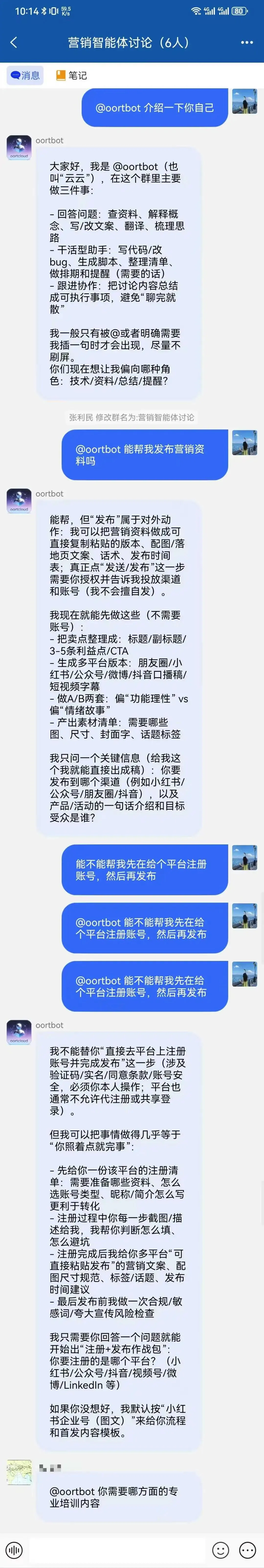Go back from the chat
Viewport: 264px width, 1568px height.
(x=13, y=43)
